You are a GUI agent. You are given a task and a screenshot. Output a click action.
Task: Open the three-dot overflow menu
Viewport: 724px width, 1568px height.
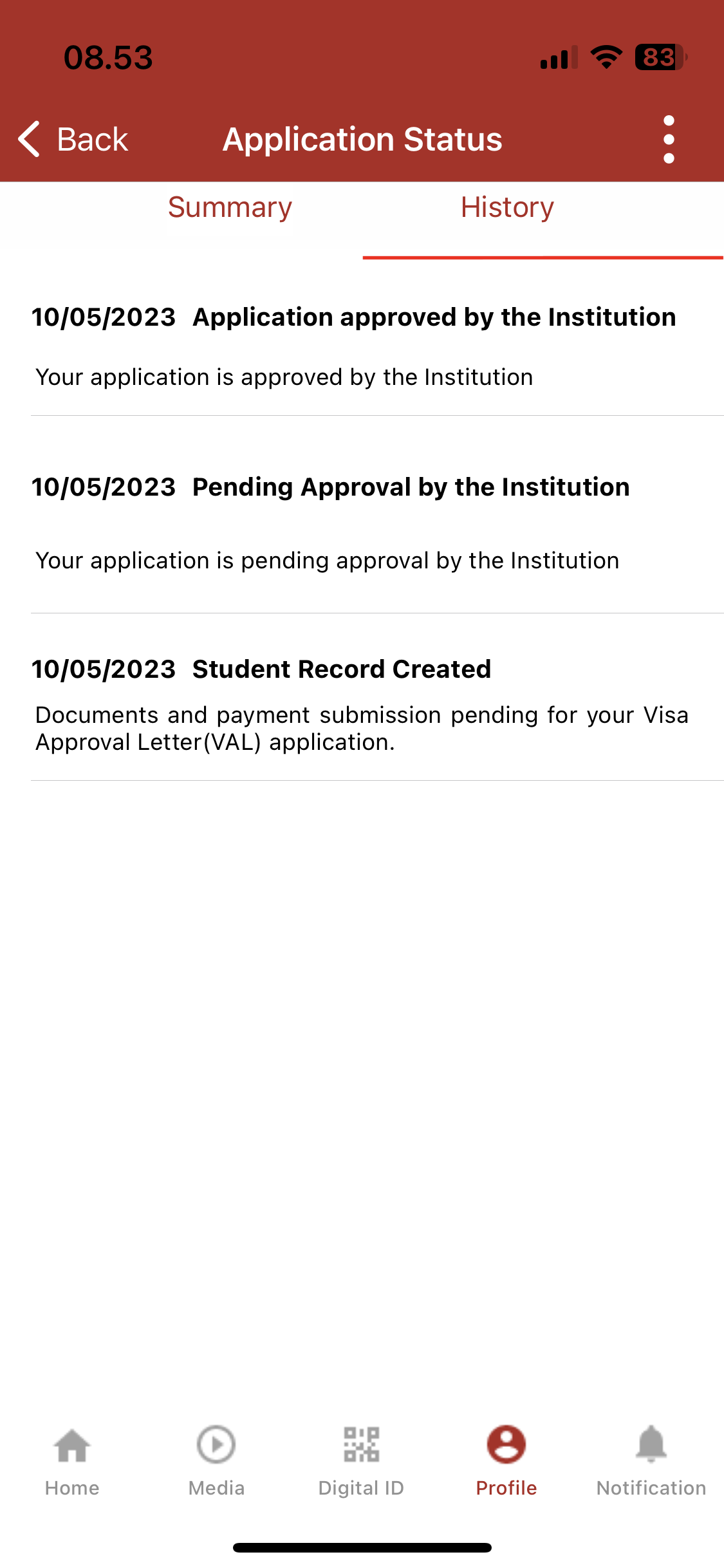(x=669, y=139)
